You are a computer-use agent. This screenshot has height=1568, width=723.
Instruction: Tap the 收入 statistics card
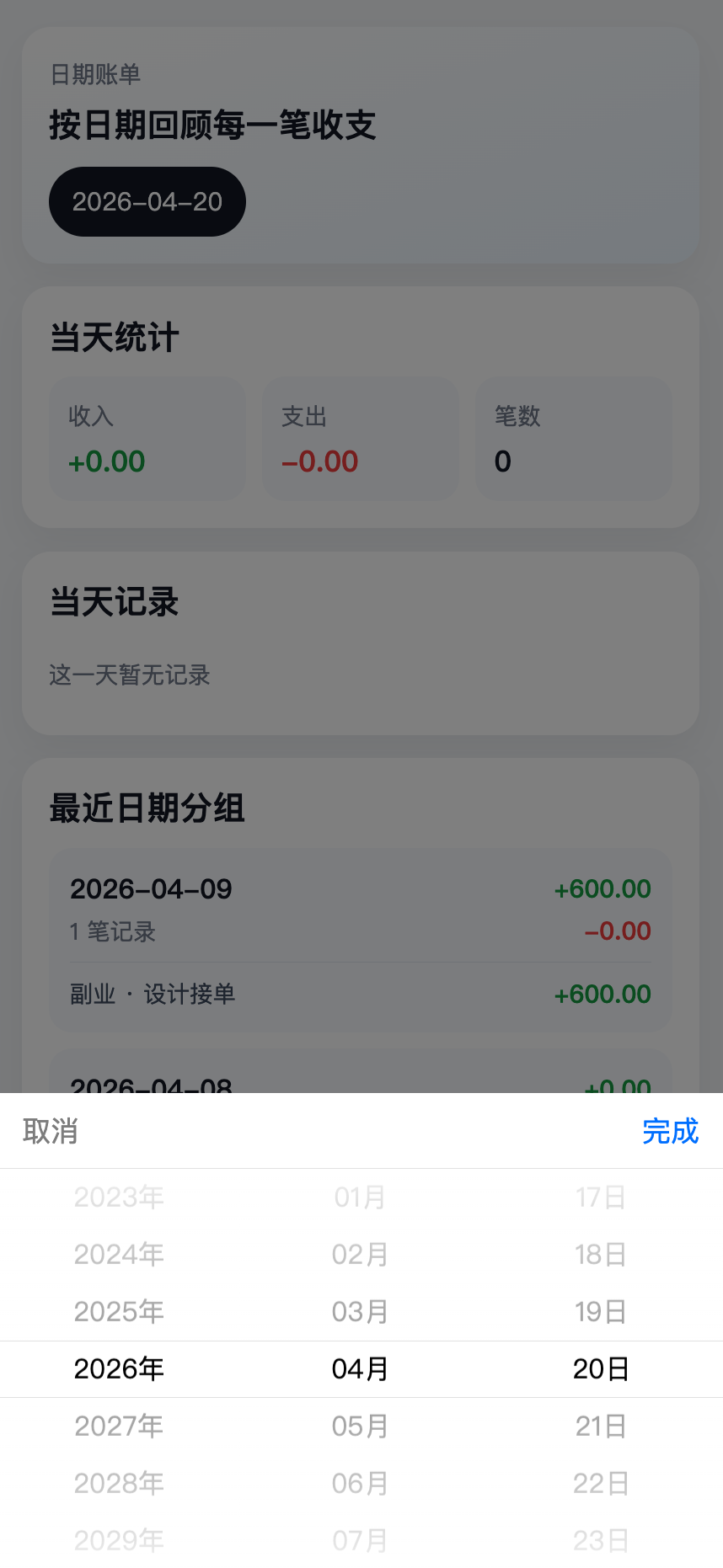click(x=147, y=438)
